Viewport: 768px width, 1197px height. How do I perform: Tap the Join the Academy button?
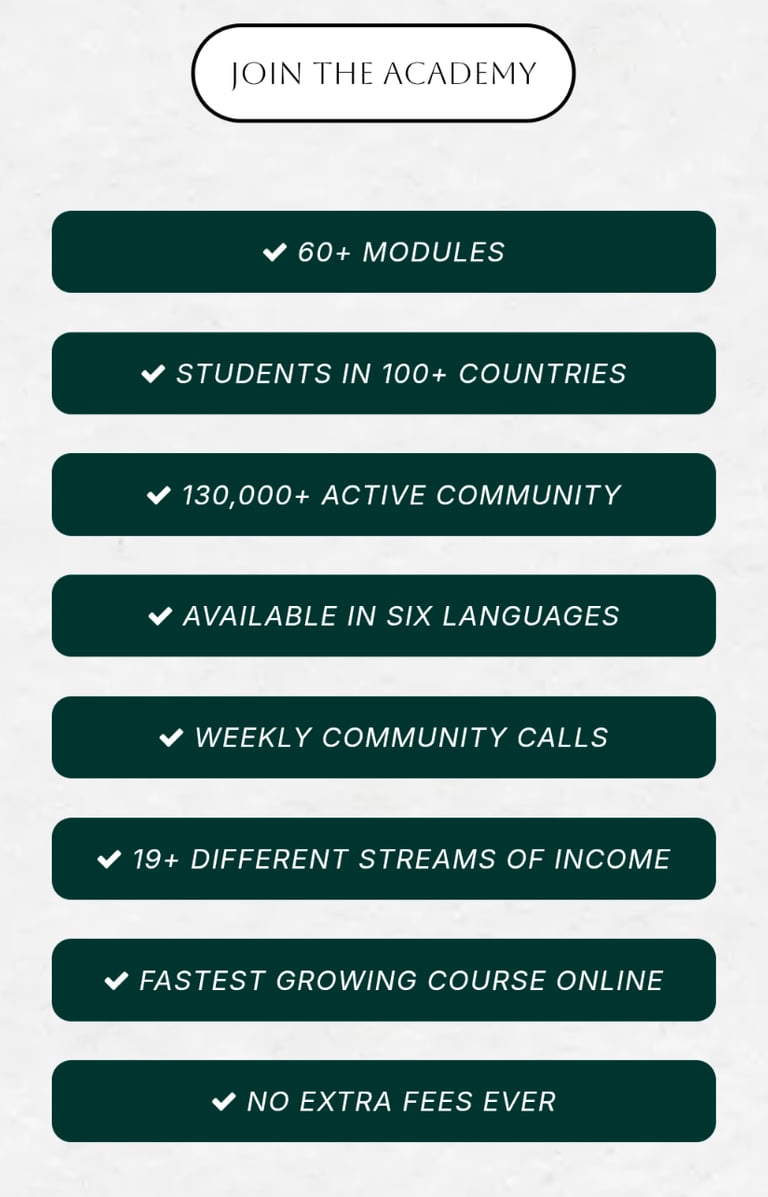383,74
